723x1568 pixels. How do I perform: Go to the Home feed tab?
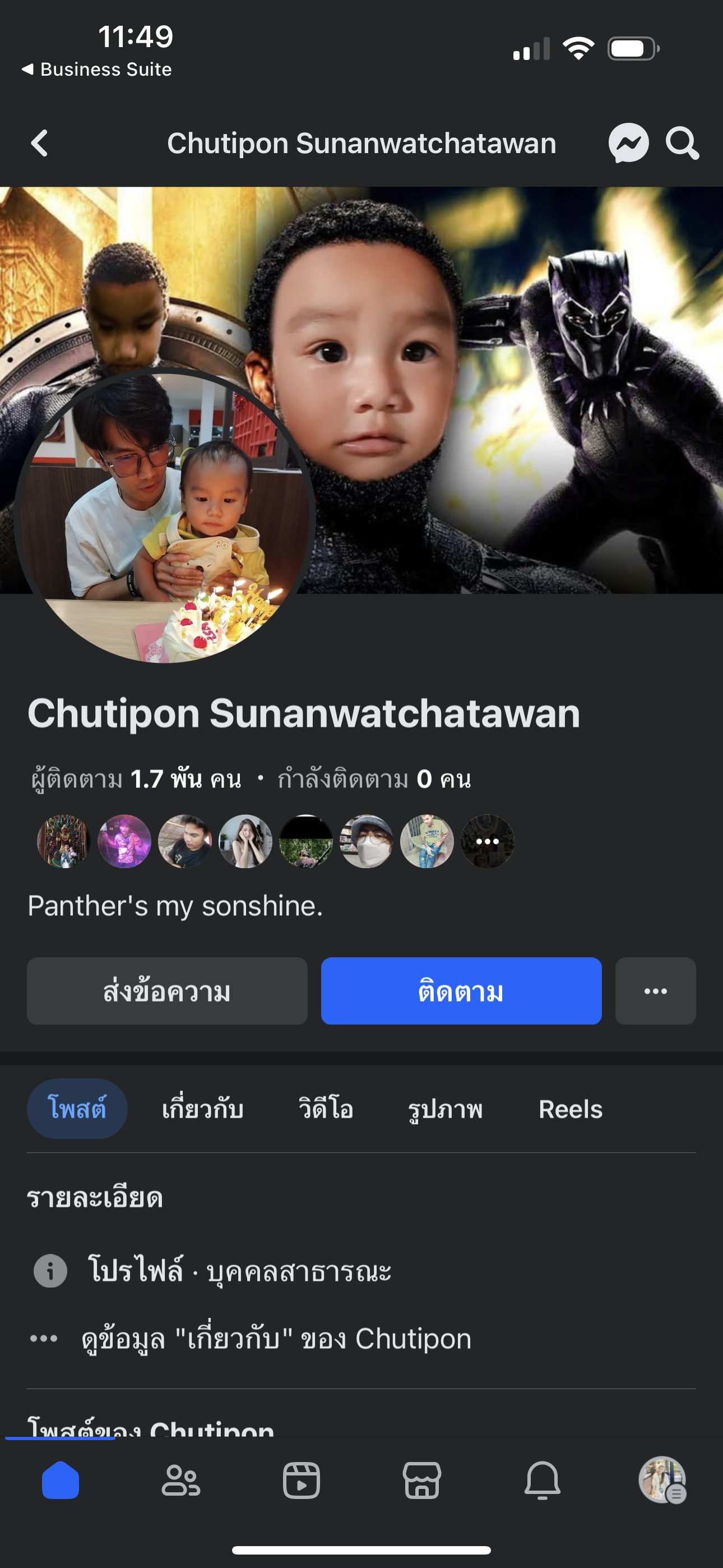pos(61,1481)
